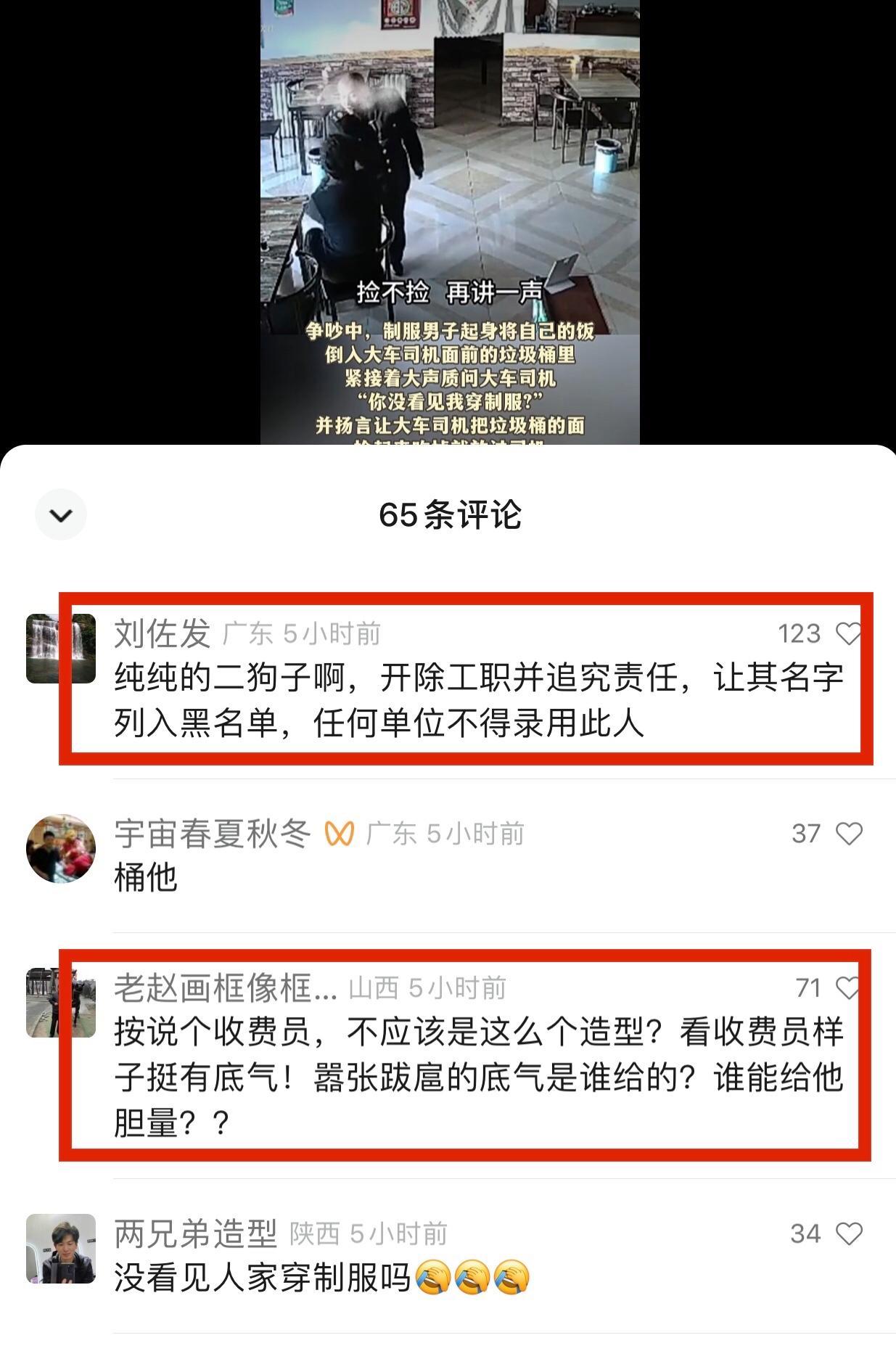Return to the video above the comments

click(450, 218)
